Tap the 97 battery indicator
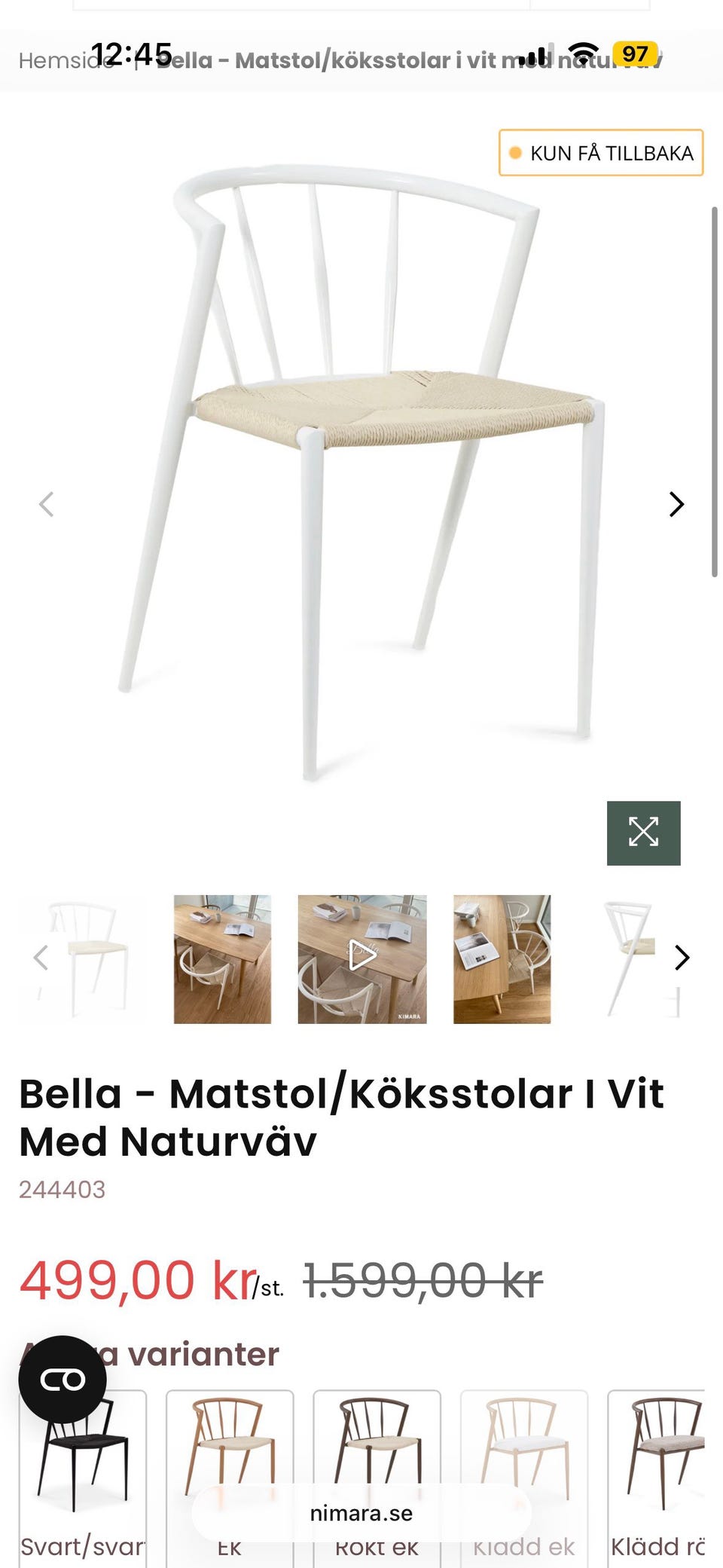 [x=636, y=53]
